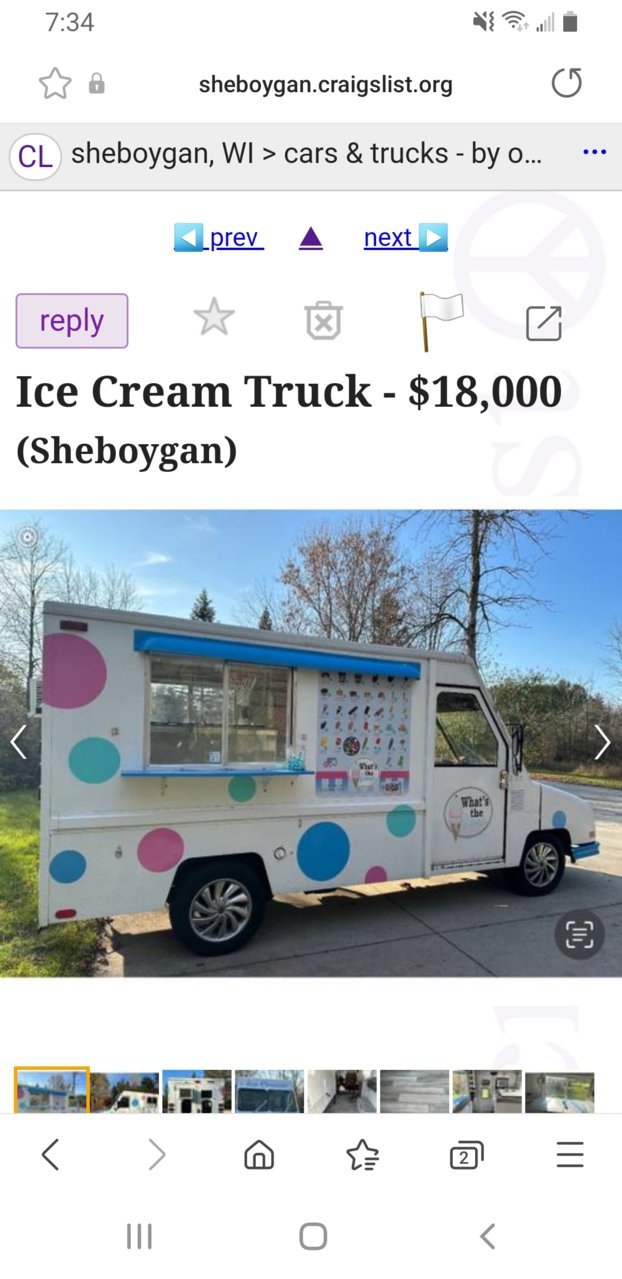Reply to the Ice Cream Truck posting
Image resolution: width=622 pixels, height=1279 pixels.
tap(72, 321)
